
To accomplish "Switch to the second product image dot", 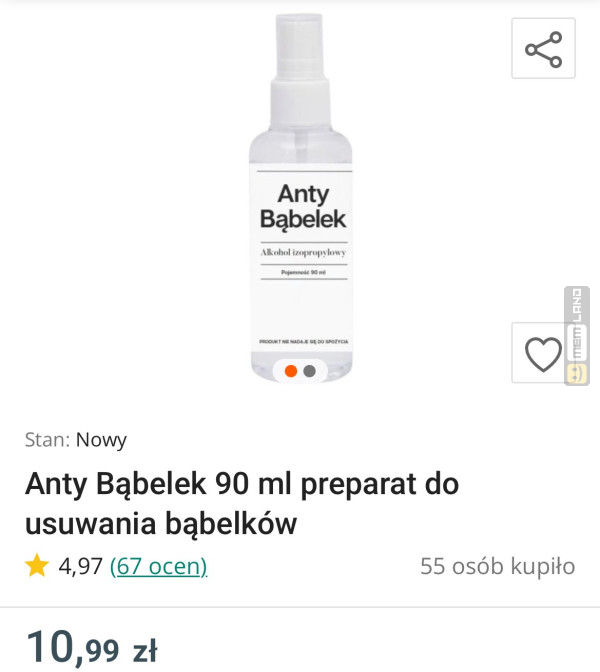I will pyautogui.click(x=310, y=371).
